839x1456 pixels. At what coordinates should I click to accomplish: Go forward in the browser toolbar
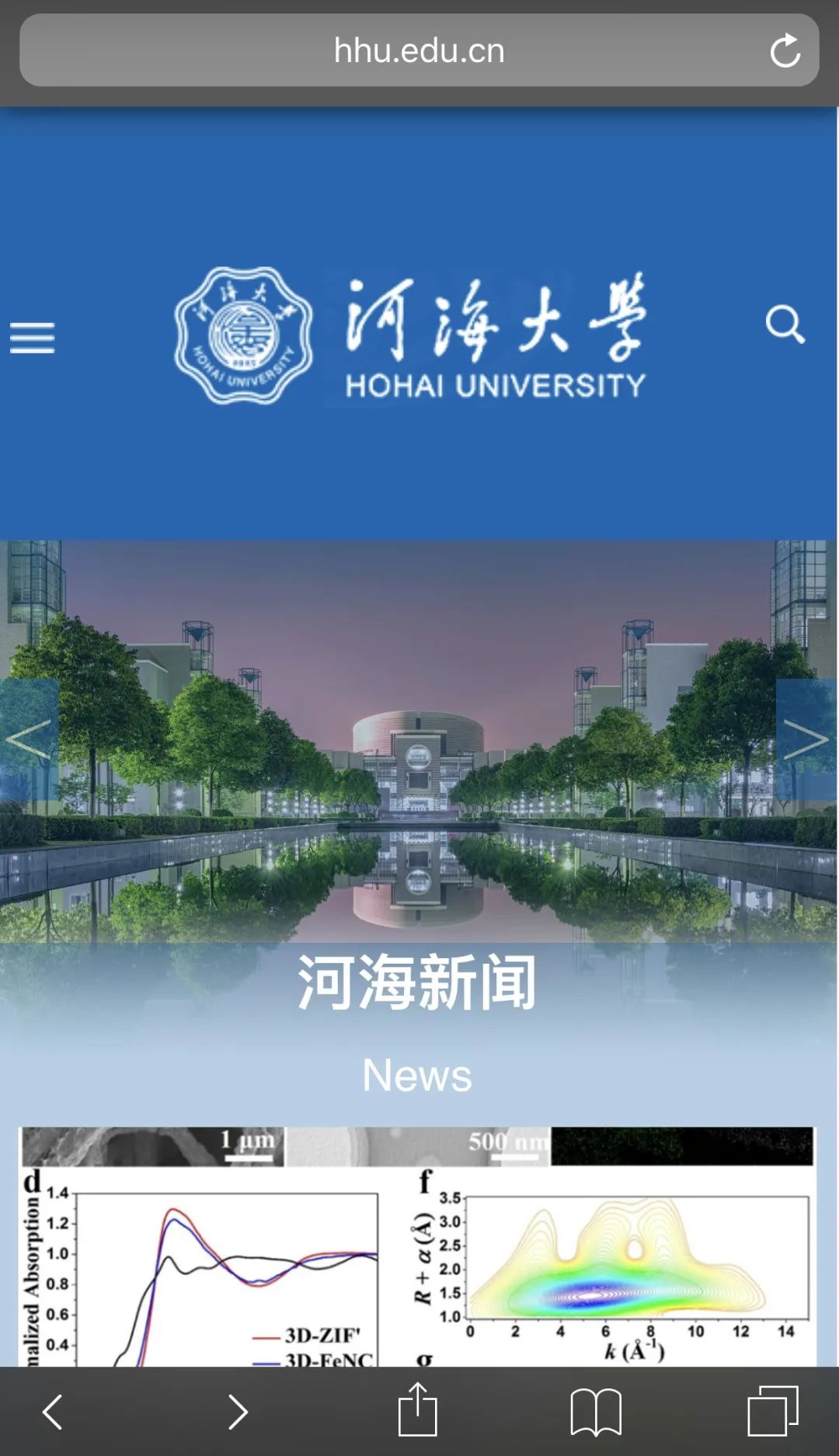(x=238, y=1412)
